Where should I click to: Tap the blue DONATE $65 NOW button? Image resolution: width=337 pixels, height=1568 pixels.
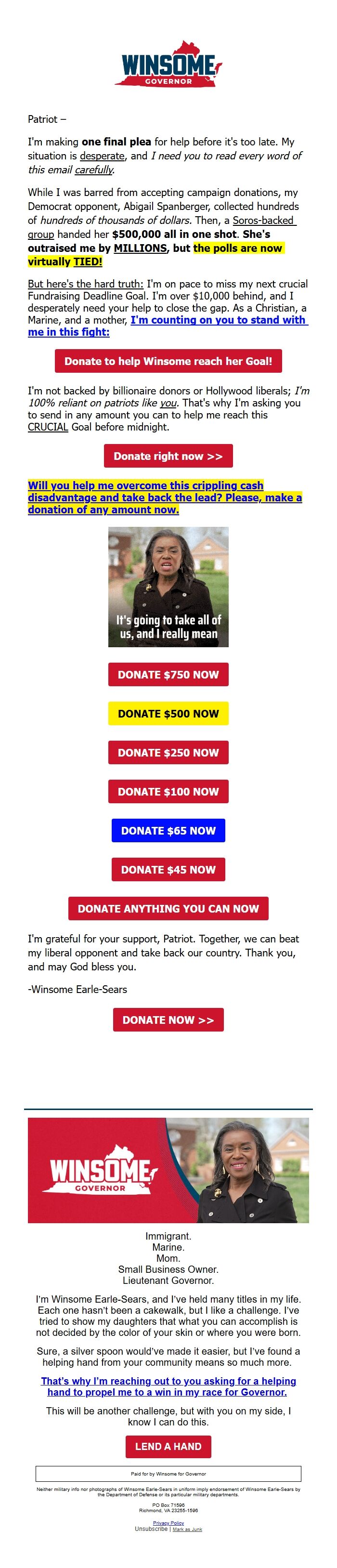point(168,830)
